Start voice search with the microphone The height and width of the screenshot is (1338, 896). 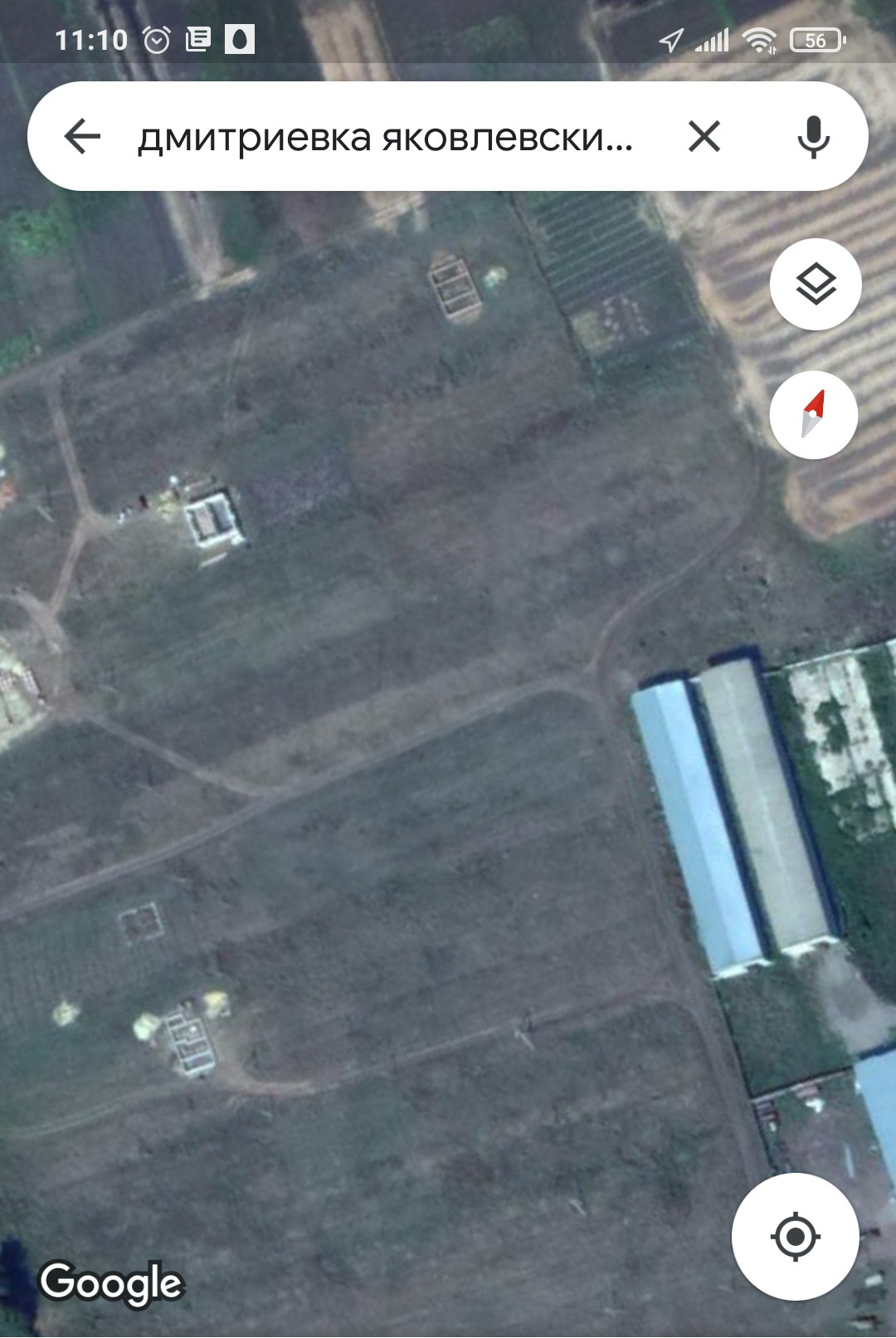[x=813, y=137]
